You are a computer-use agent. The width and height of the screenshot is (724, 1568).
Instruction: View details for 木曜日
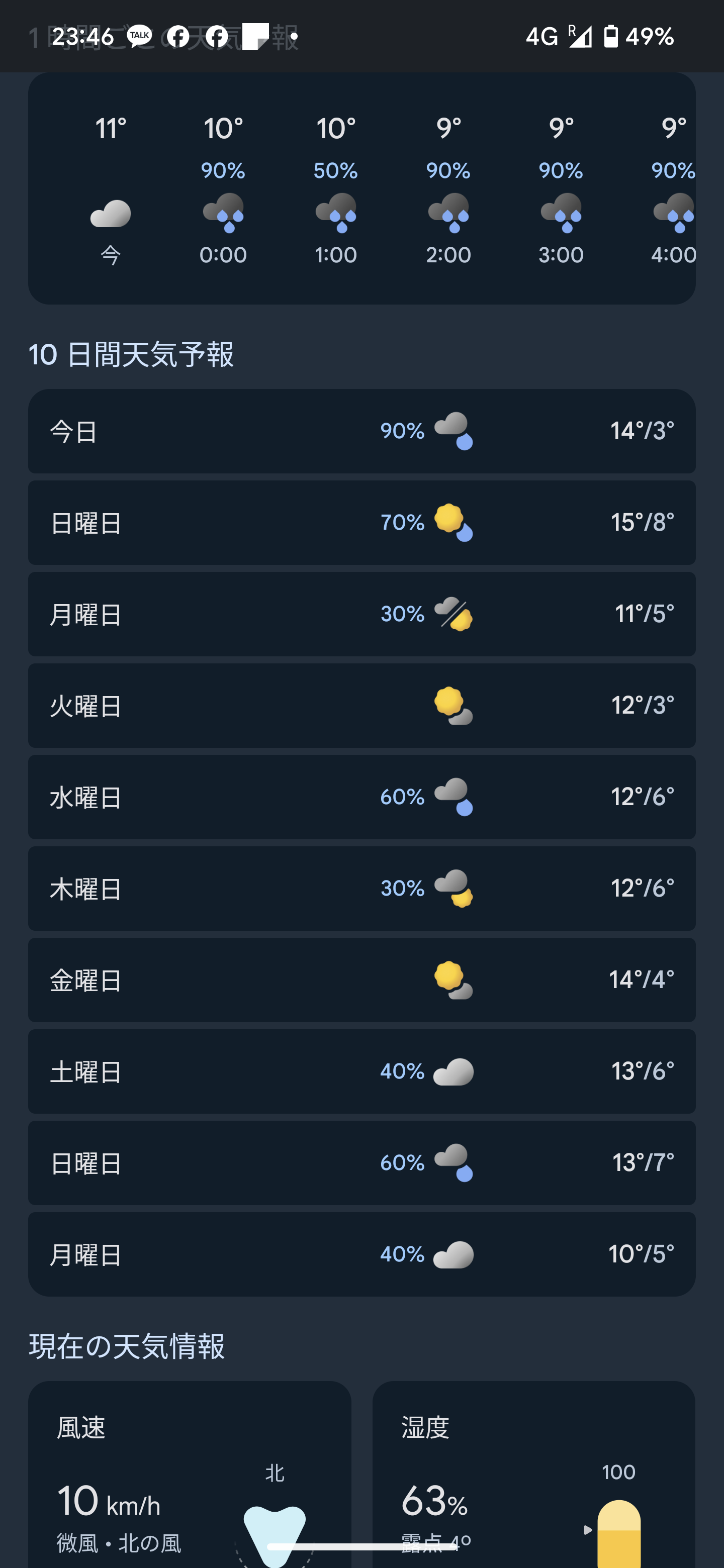pos(361,888)
